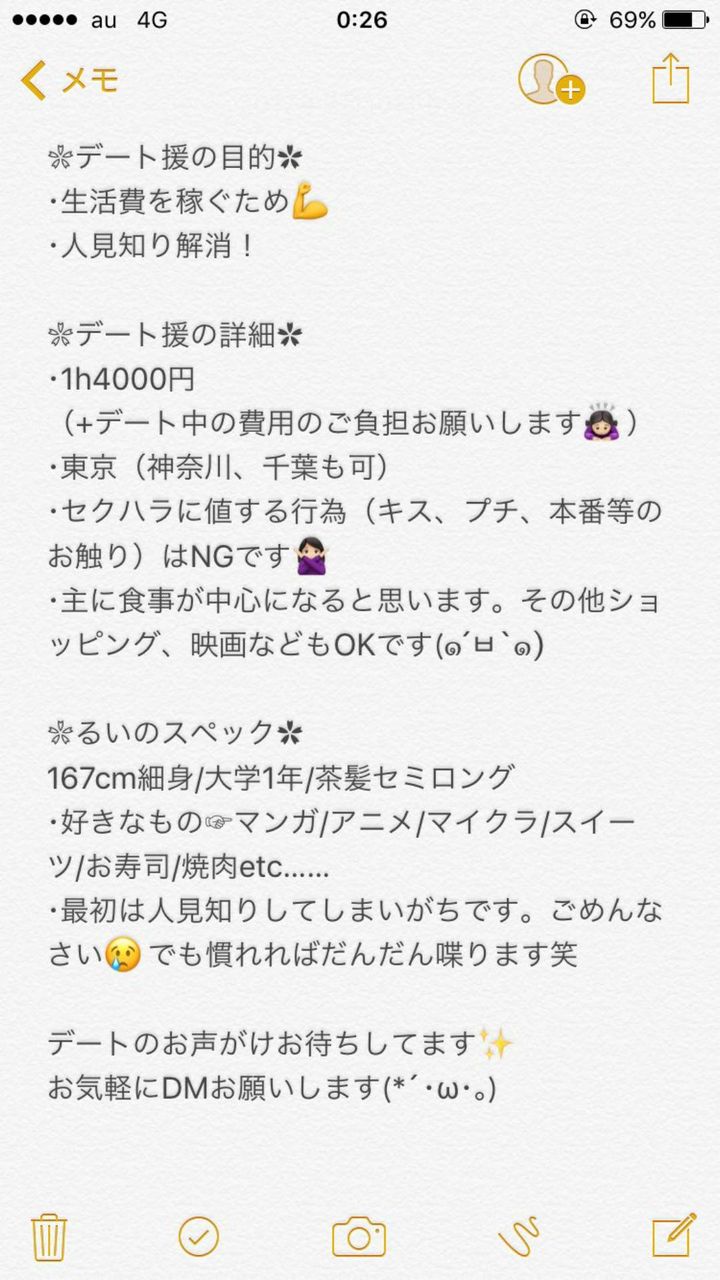Compose a new note
Screen dimensions: 720x1280
tap(673, 1236)
